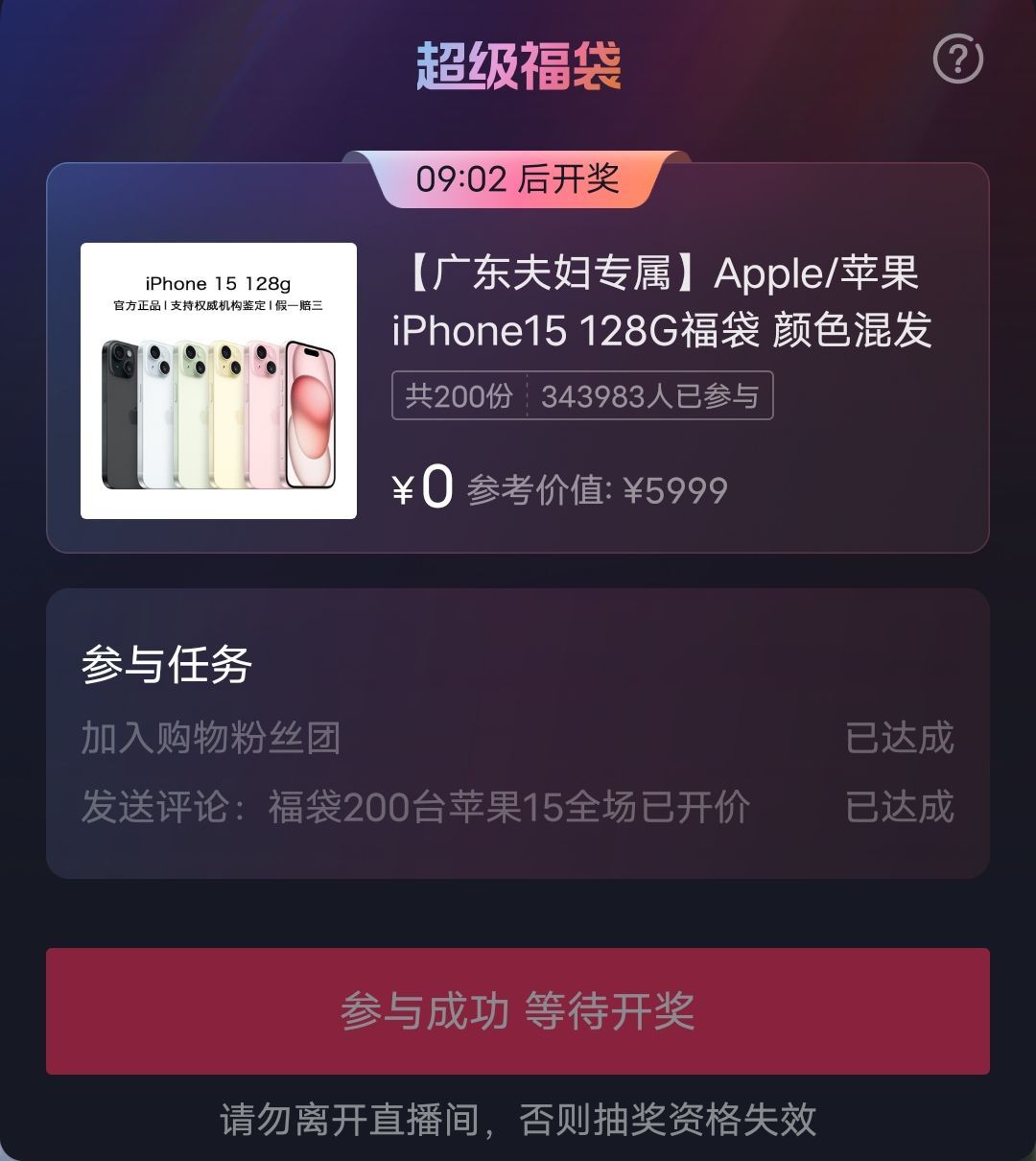Open the question mark help icon
This screenshot has width=1036, height=1161.
[x=958, y=59]
